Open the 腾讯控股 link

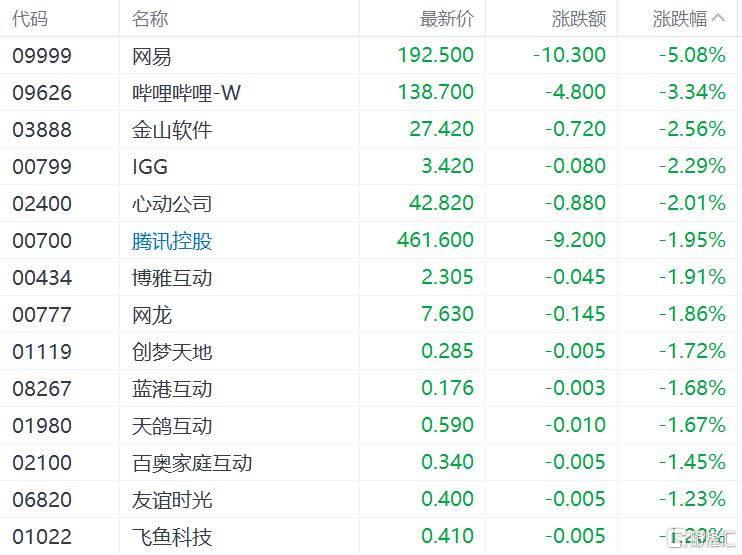pos(172,241)
